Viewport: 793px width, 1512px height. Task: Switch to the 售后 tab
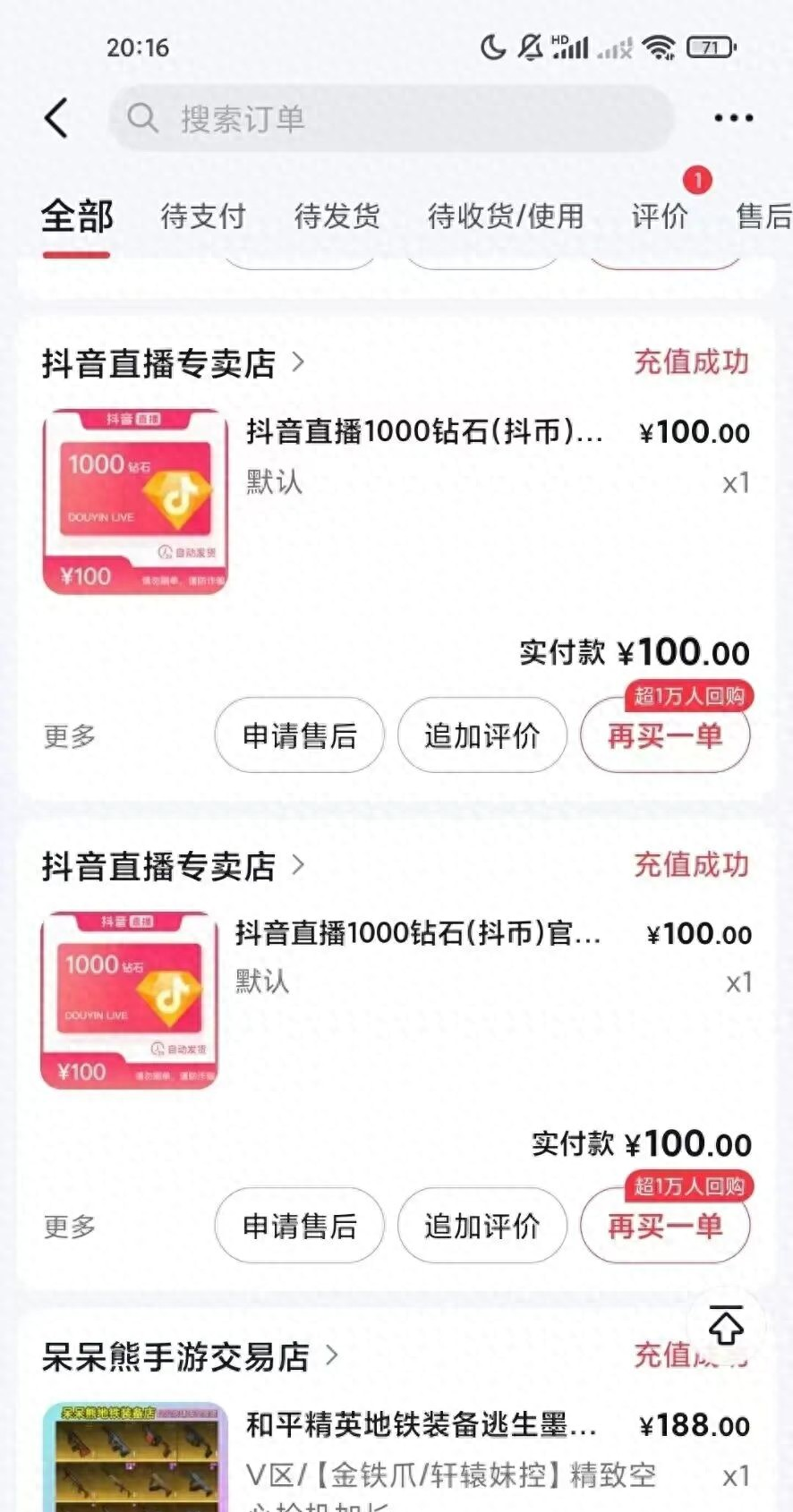coord(763,217)
